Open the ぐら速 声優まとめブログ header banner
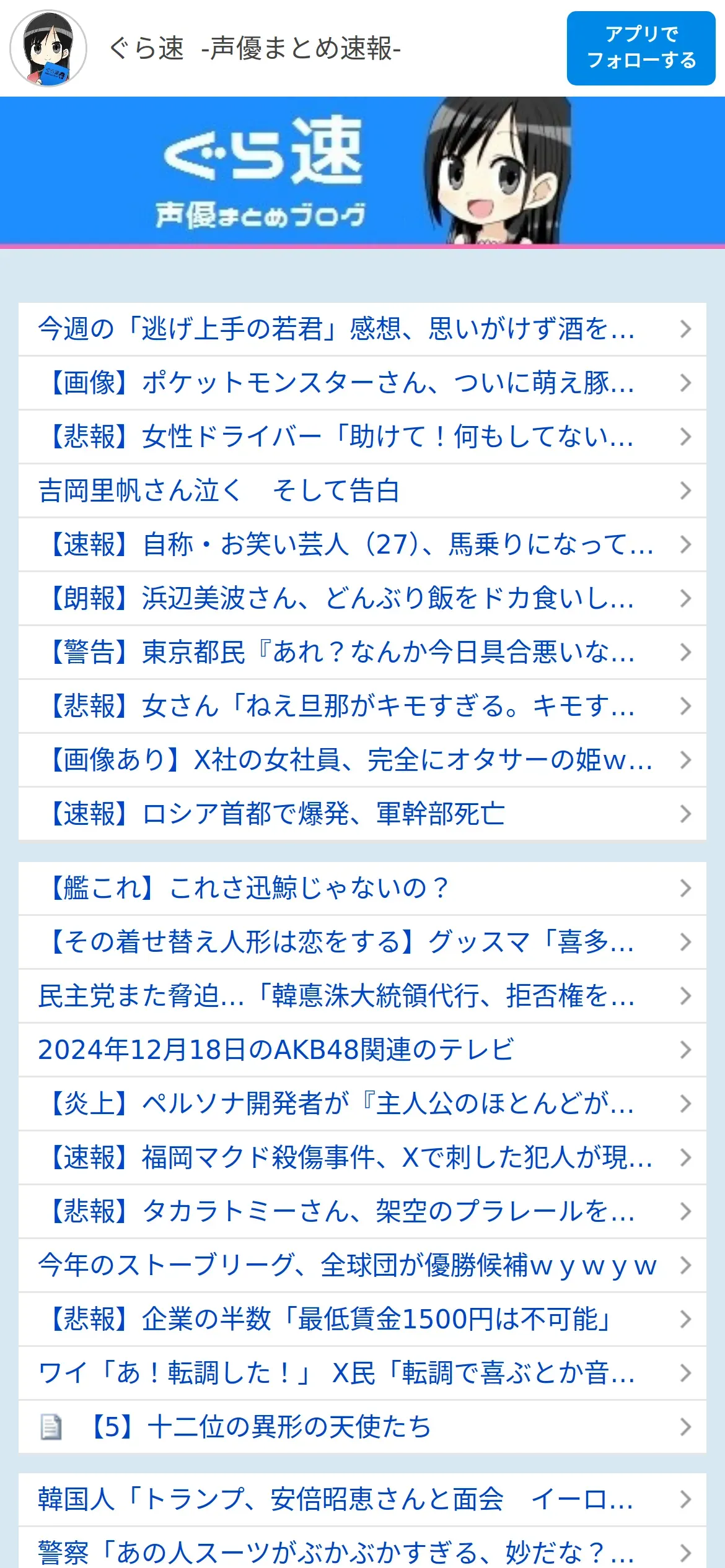Image resolution: width=725 pixels, height=1568 pixels. click(362, 171)
